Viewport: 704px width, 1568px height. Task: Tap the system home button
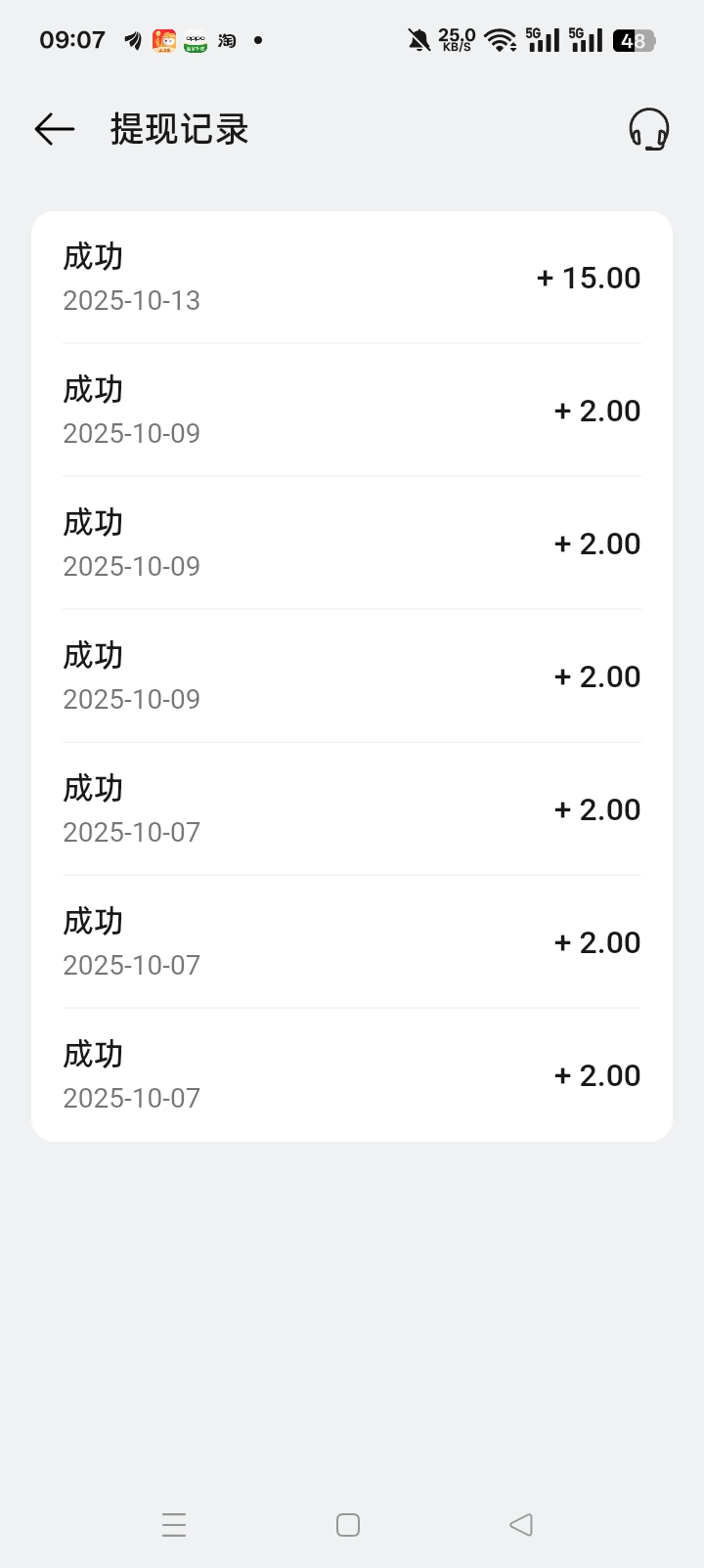pyautogui.click(x=348, y=1525)
